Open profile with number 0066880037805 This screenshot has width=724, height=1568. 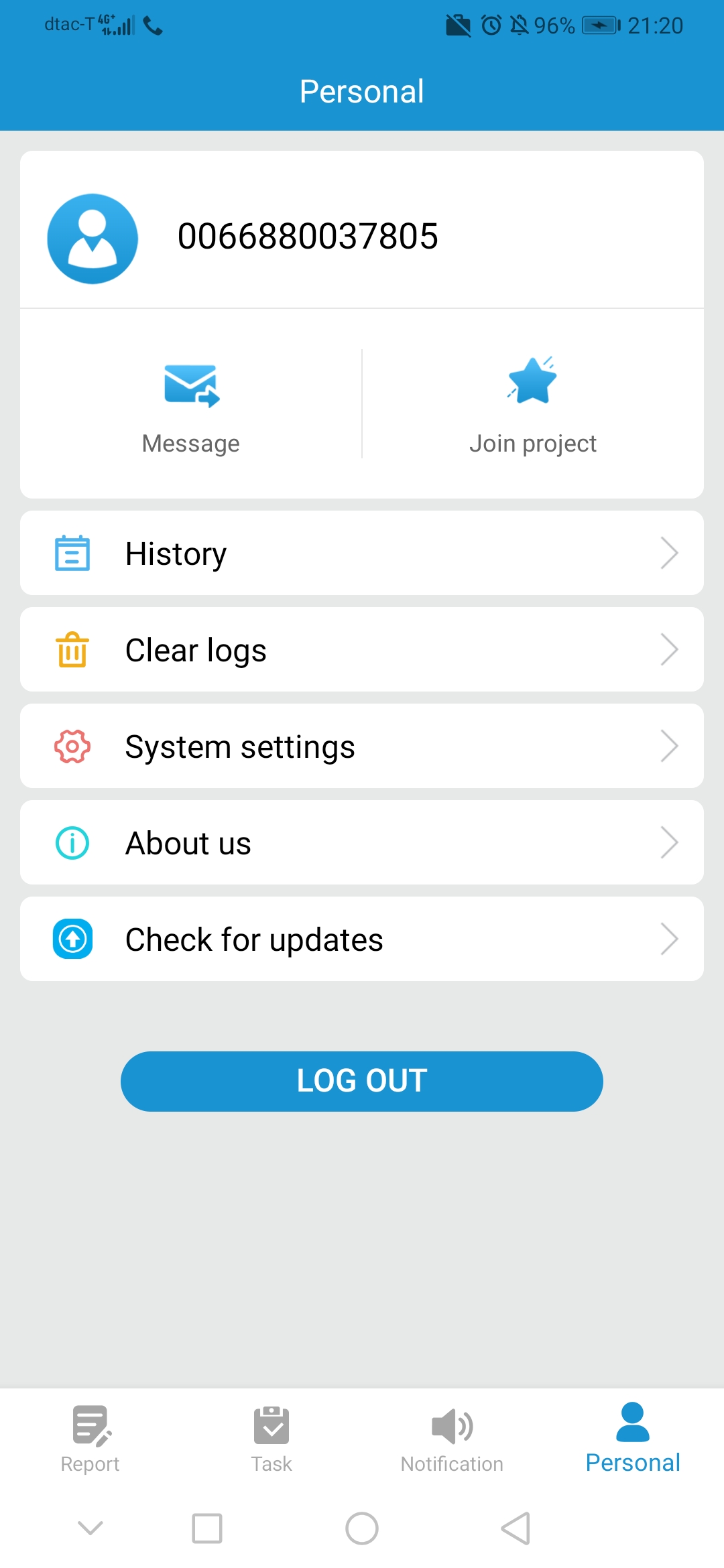[x=308, y=237]
